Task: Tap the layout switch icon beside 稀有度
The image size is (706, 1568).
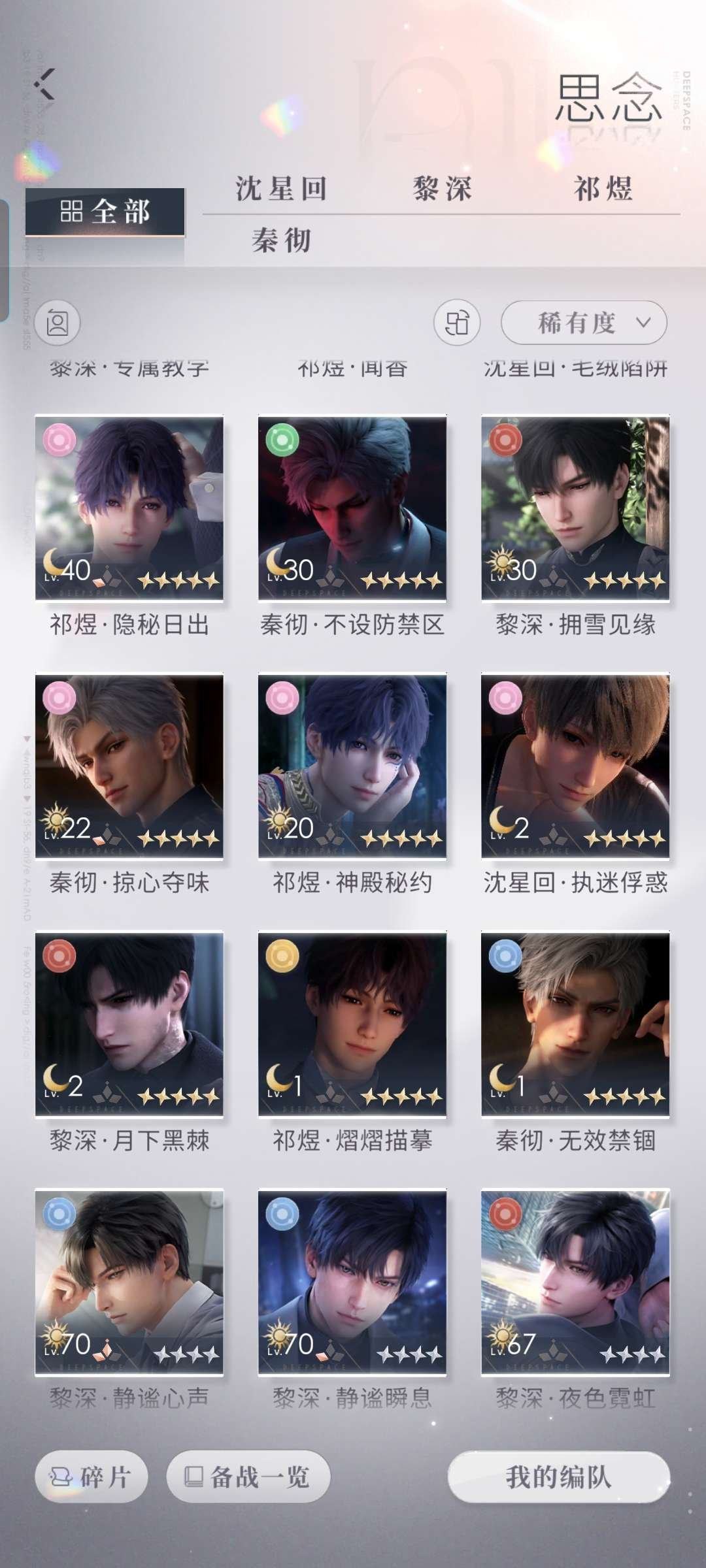Action: pos(457,323)
